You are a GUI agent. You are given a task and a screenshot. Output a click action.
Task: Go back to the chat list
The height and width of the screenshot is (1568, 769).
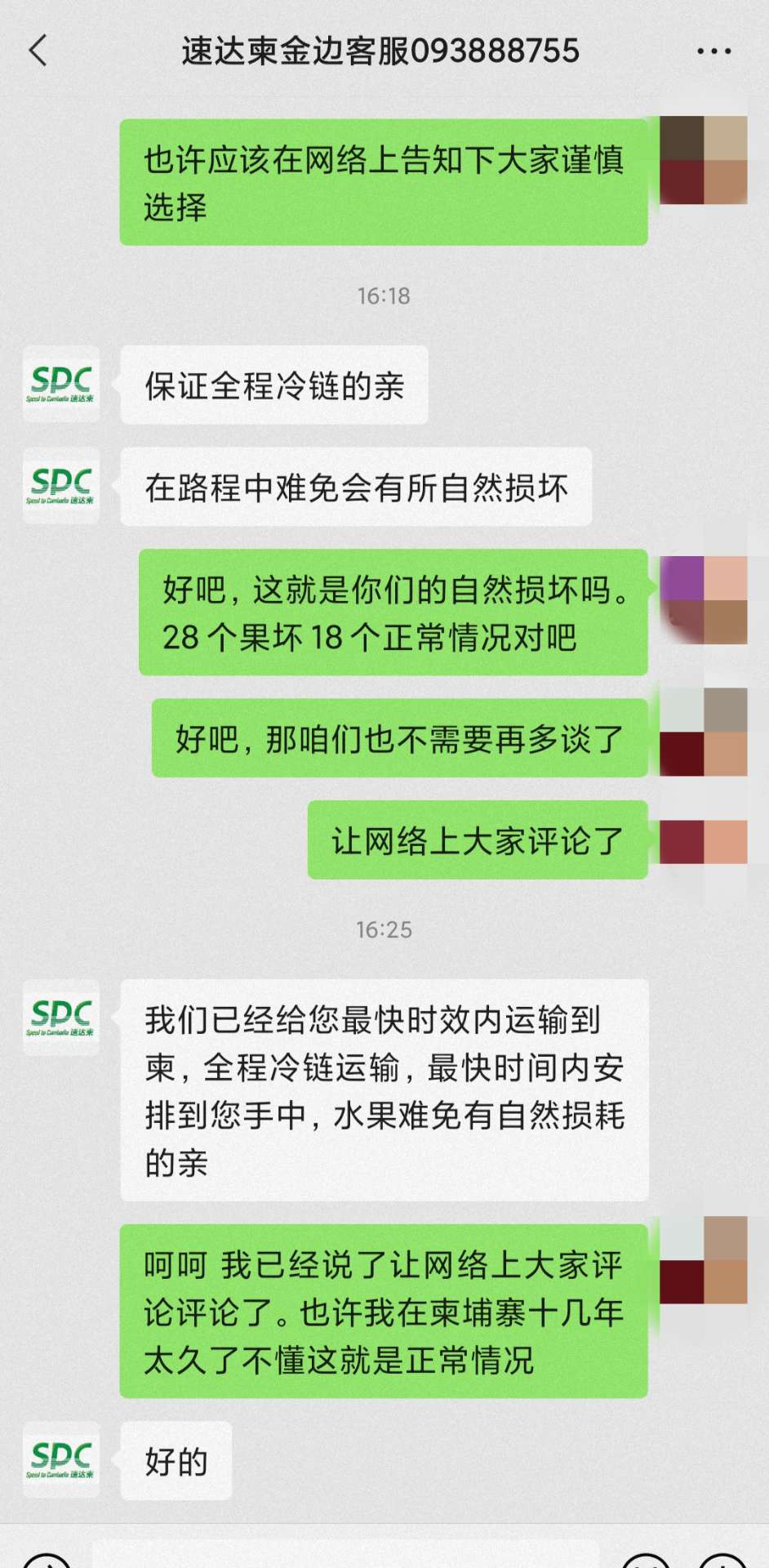(38, 51)
